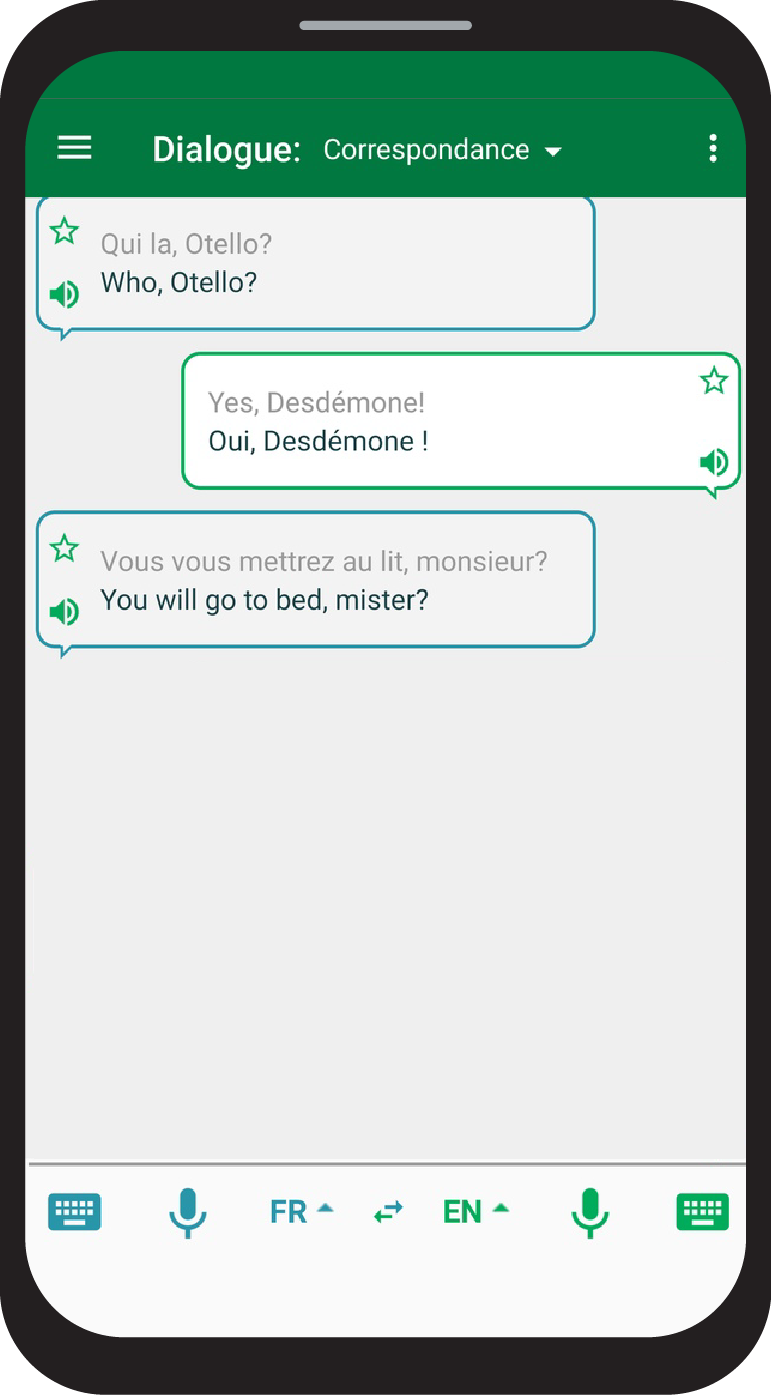Star the "Who, Otello?" message
Screen dimensions: 771x1395
(65, 231)
